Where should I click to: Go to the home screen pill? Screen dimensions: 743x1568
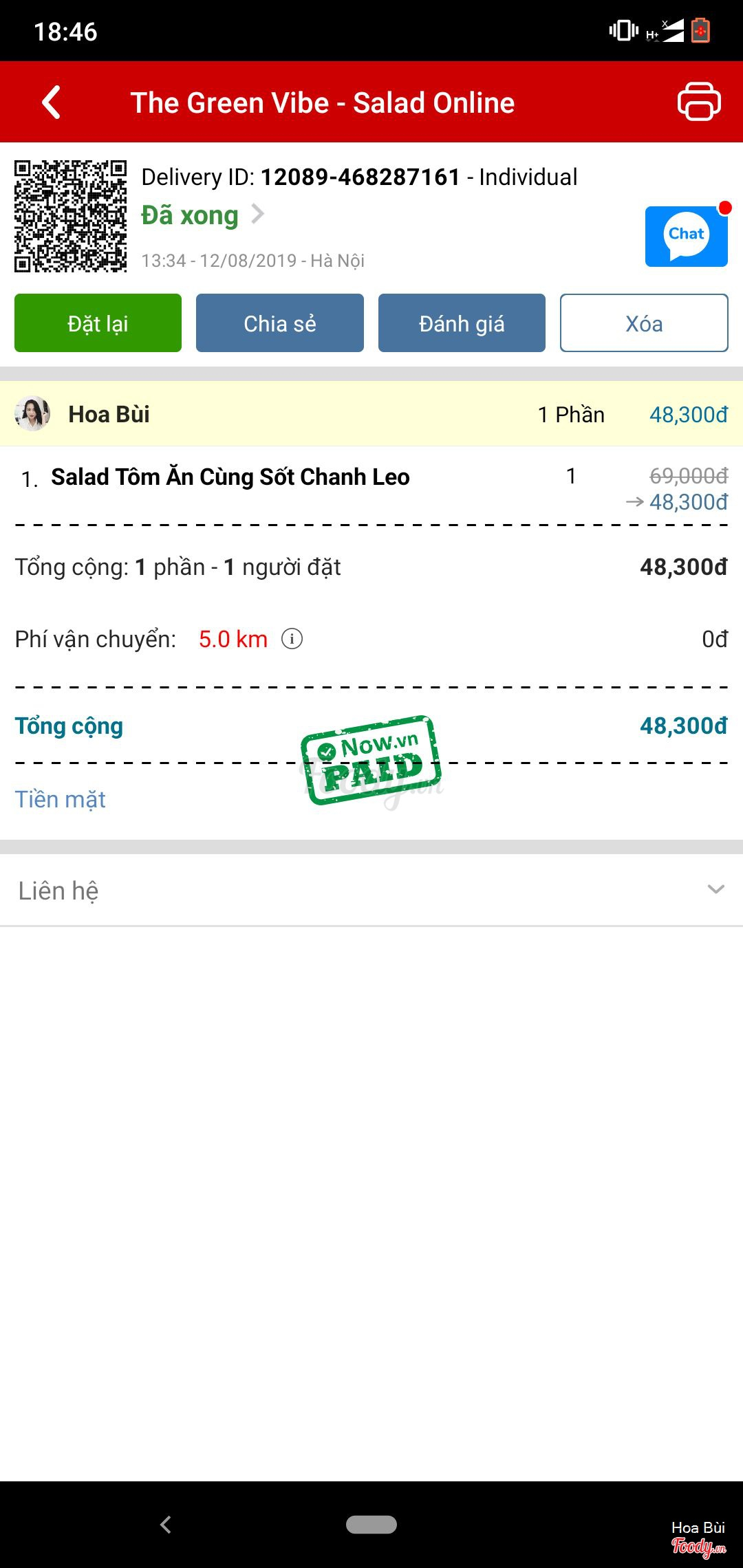click(x=371, y=1525)
